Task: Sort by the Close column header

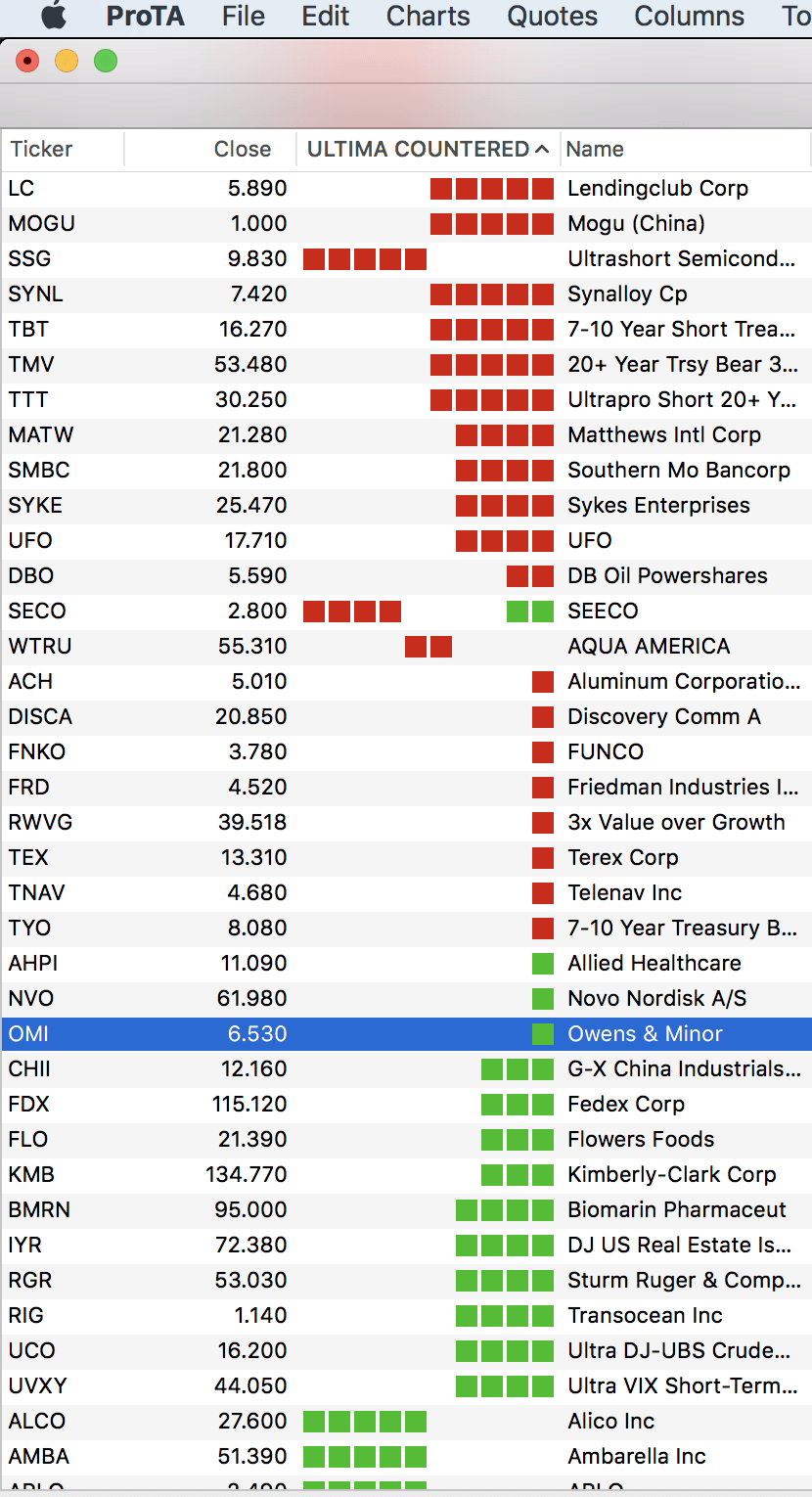Action: [242, 150]
